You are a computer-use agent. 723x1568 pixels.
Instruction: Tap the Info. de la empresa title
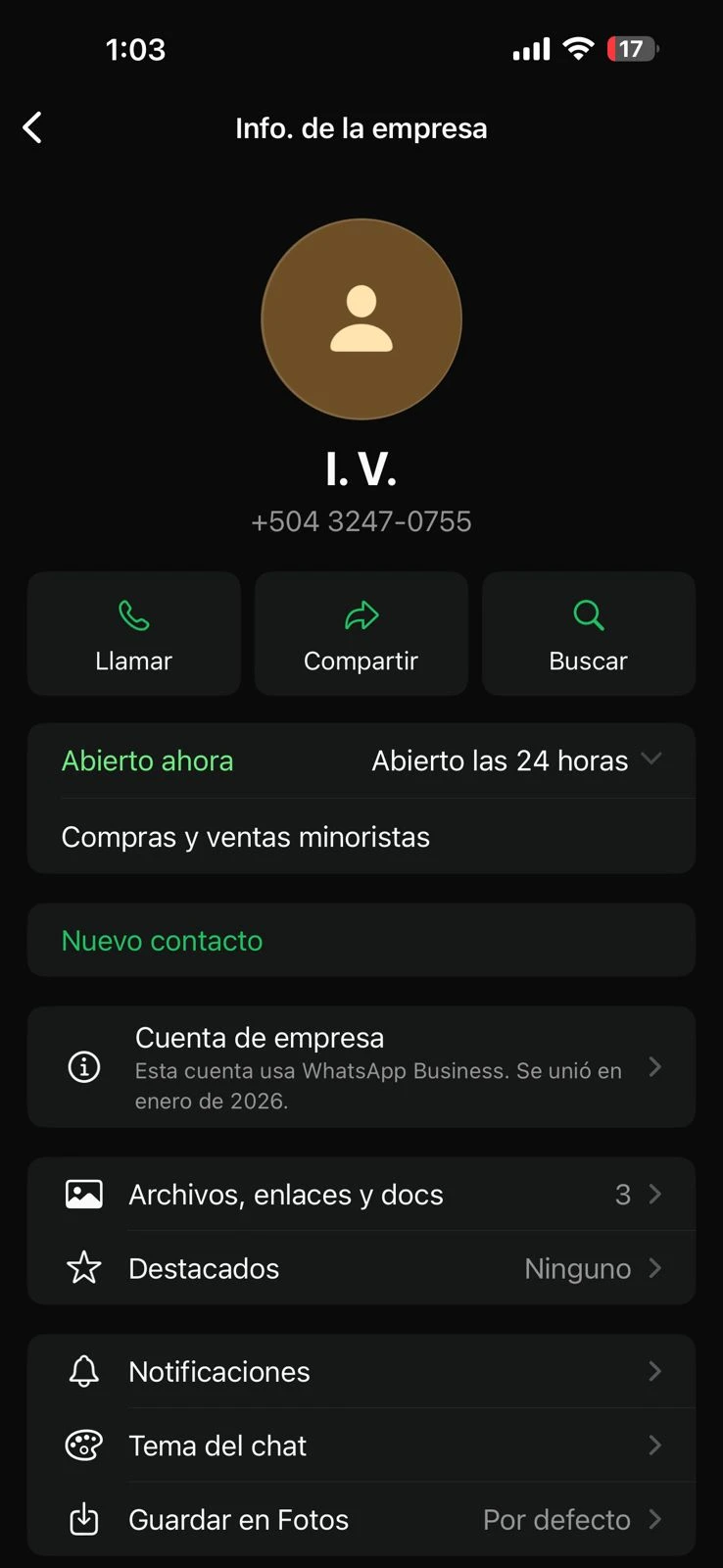pos(361,127)
